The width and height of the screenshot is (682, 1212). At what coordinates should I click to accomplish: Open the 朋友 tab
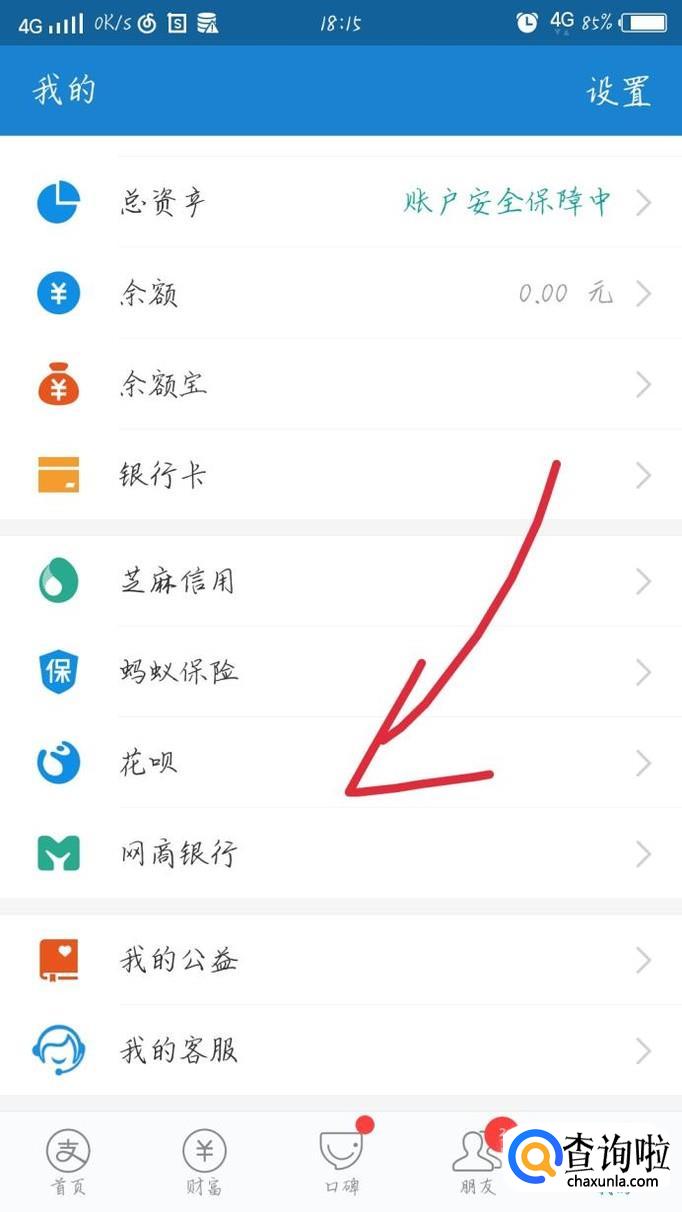(477, 1163)
